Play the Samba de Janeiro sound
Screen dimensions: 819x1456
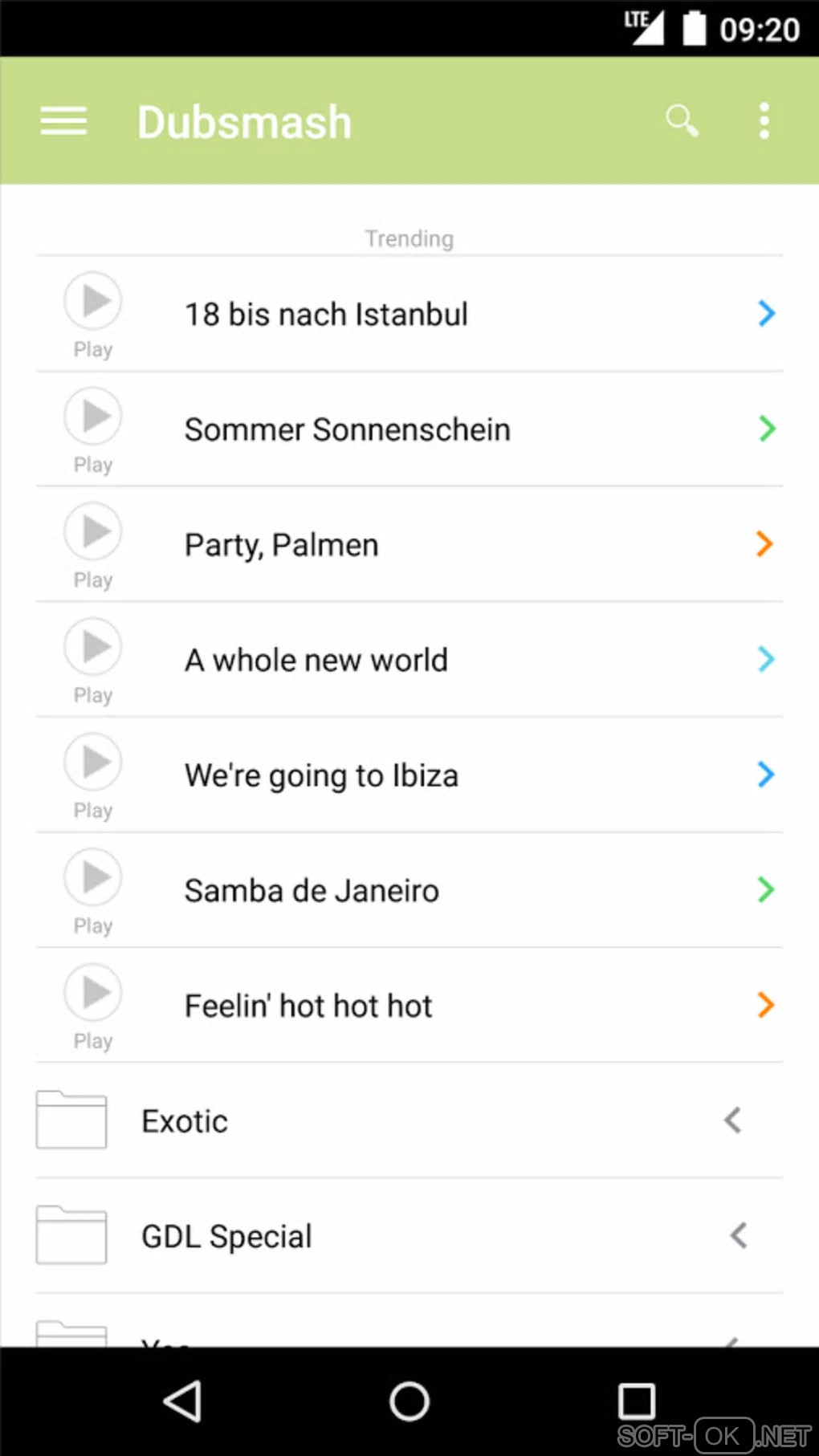93,878
